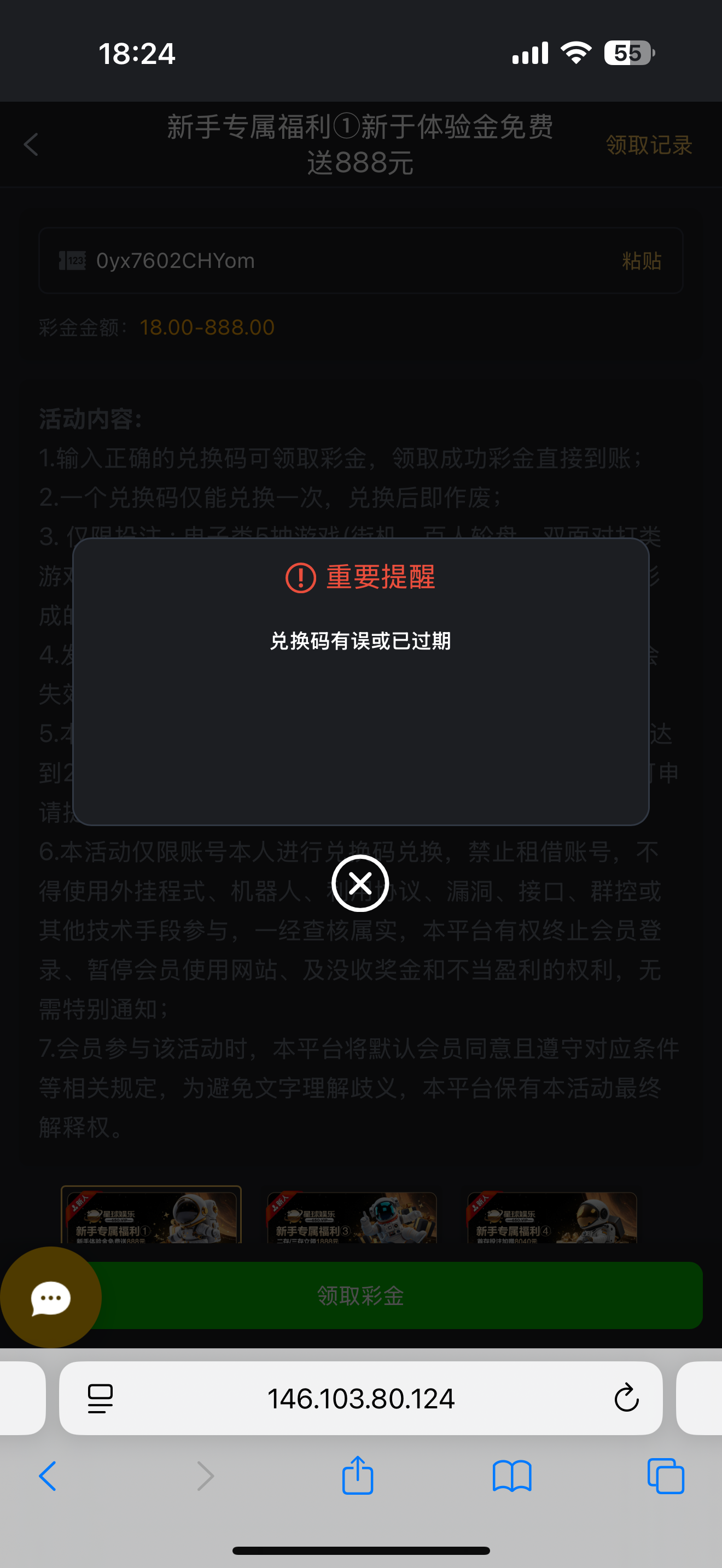Screen dimensions: 722x1568
Task: Open the 新手专属福利③ promo card
Action: pos(352,1218)
